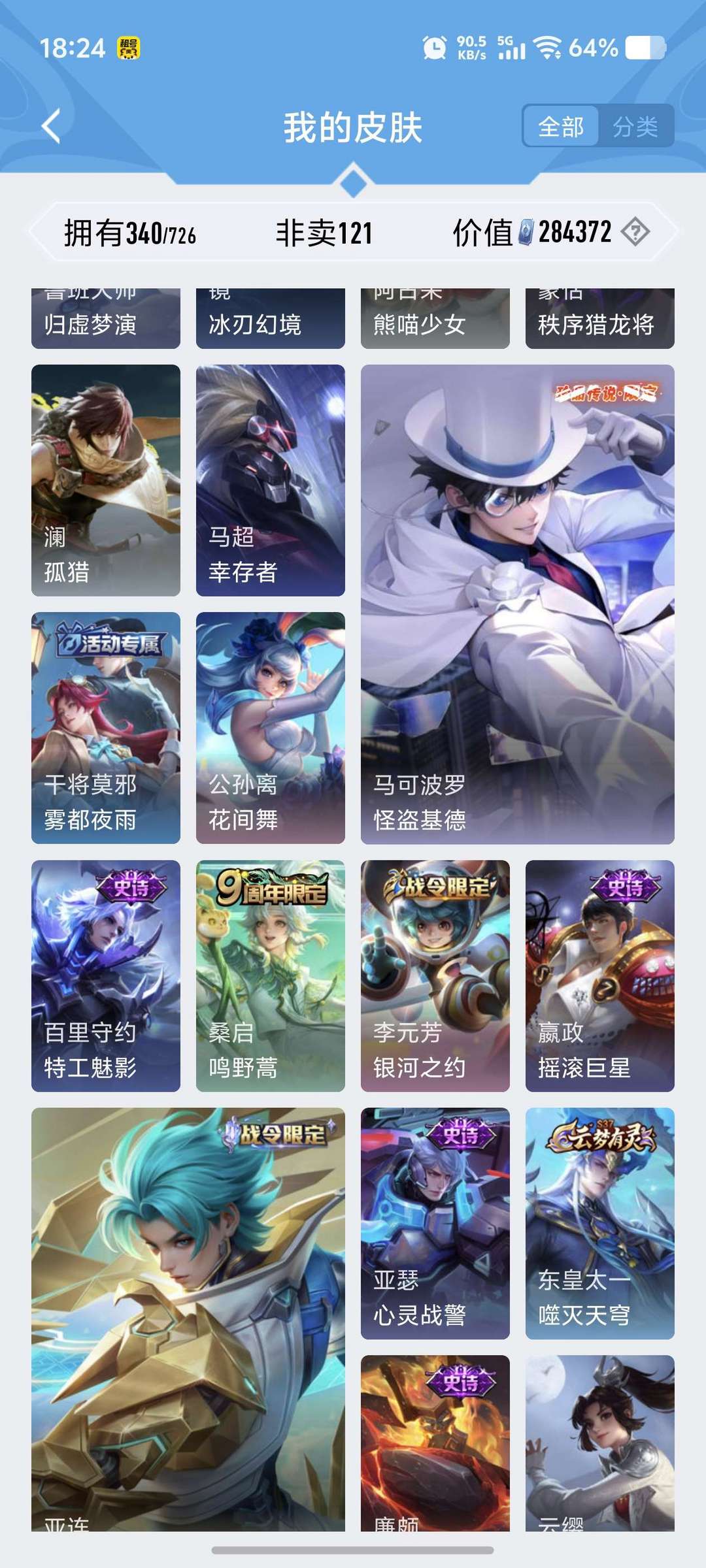Open the 冰刃幻境 skin card
Screen dimensions: 706x1568
pos(271,318)
